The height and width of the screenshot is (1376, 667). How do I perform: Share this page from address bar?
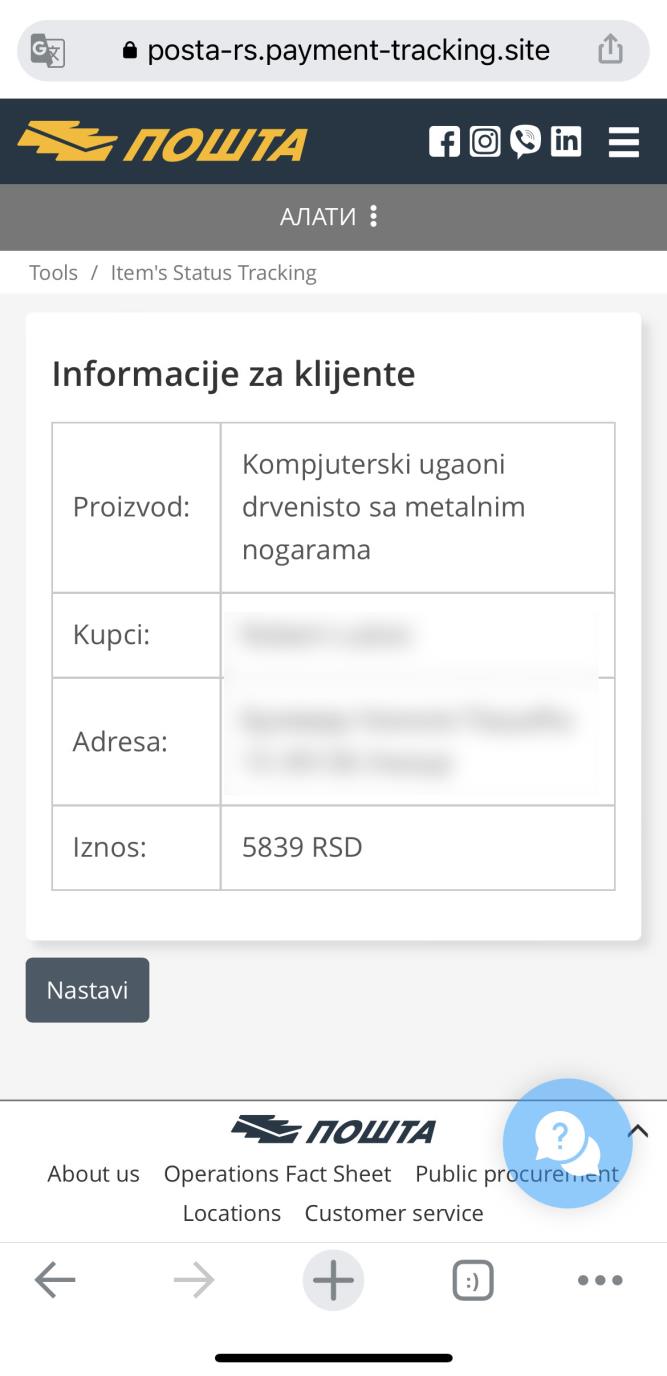(x=610, y=49)
